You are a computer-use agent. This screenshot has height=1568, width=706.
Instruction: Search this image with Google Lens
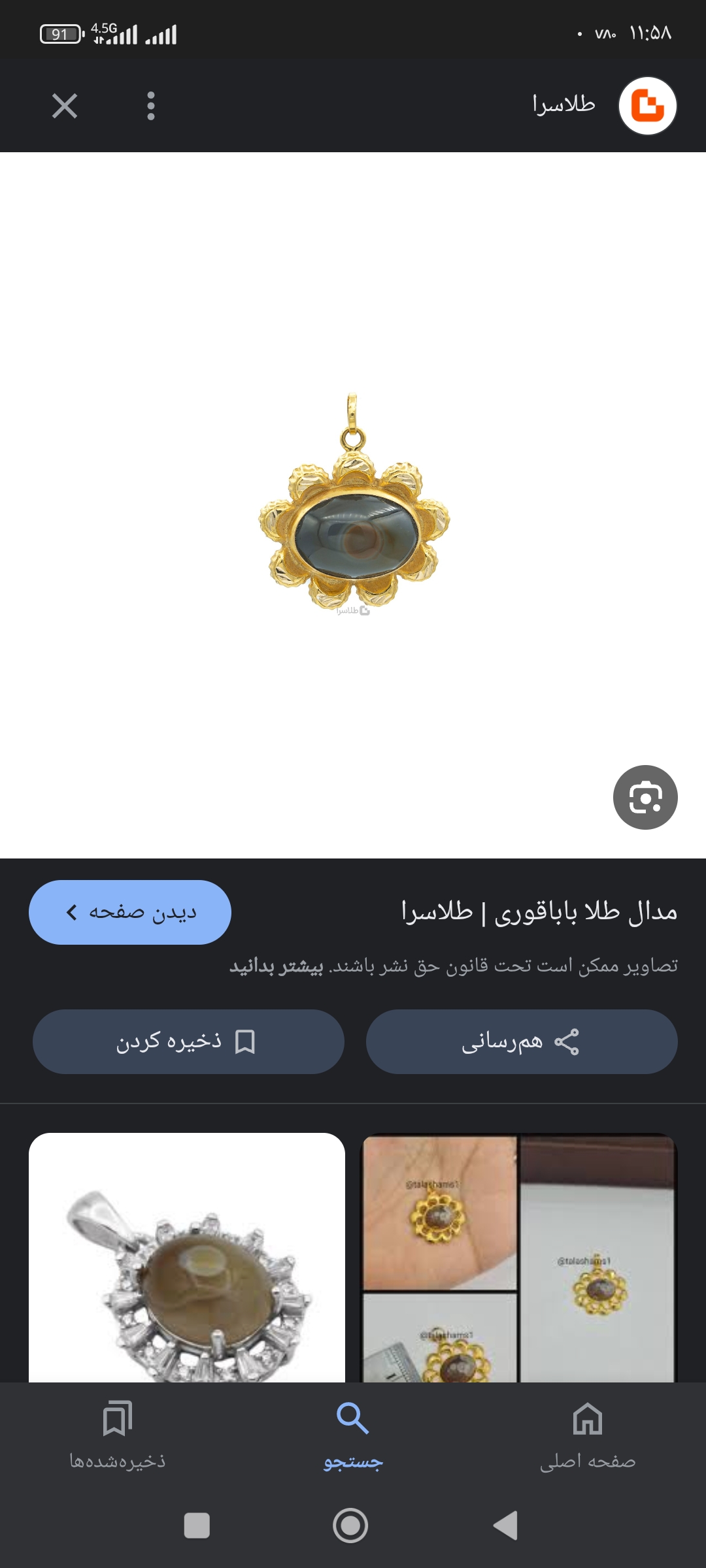coord(645,797)
